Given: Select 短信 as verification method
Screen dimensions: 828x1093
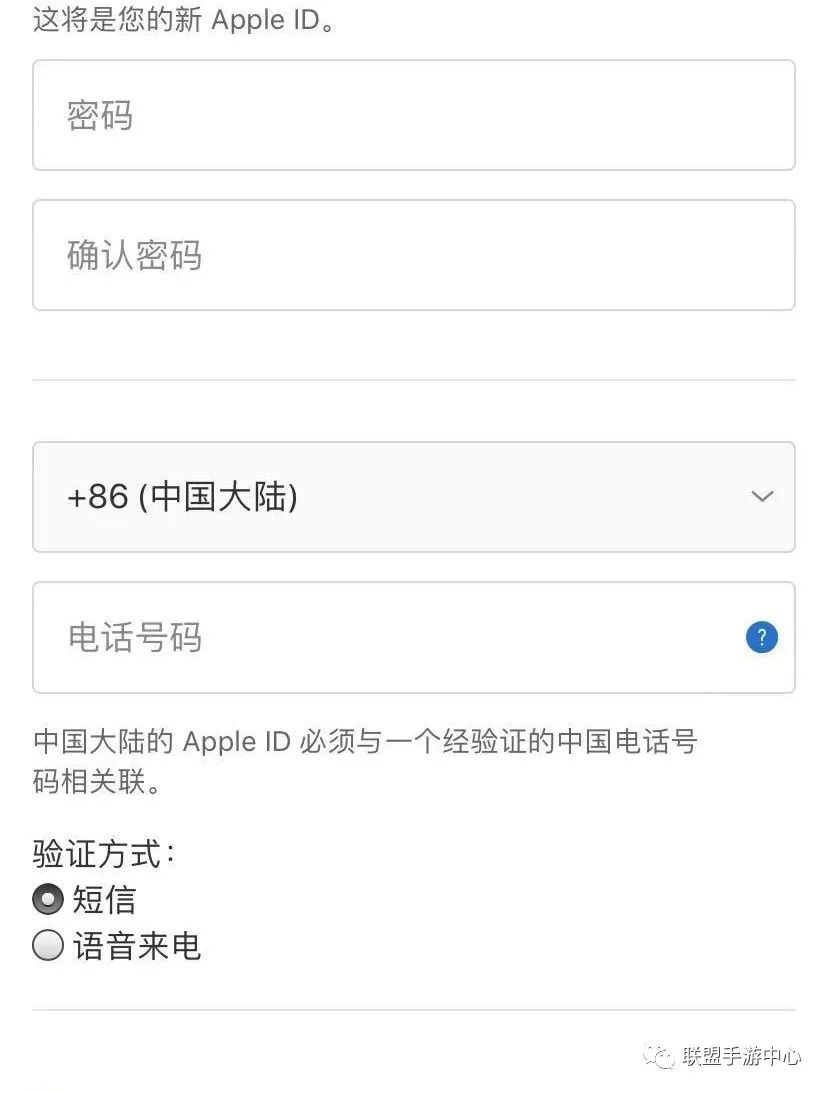Looking at the screenshot, I should pyautogui.click(x=48, y=900).
